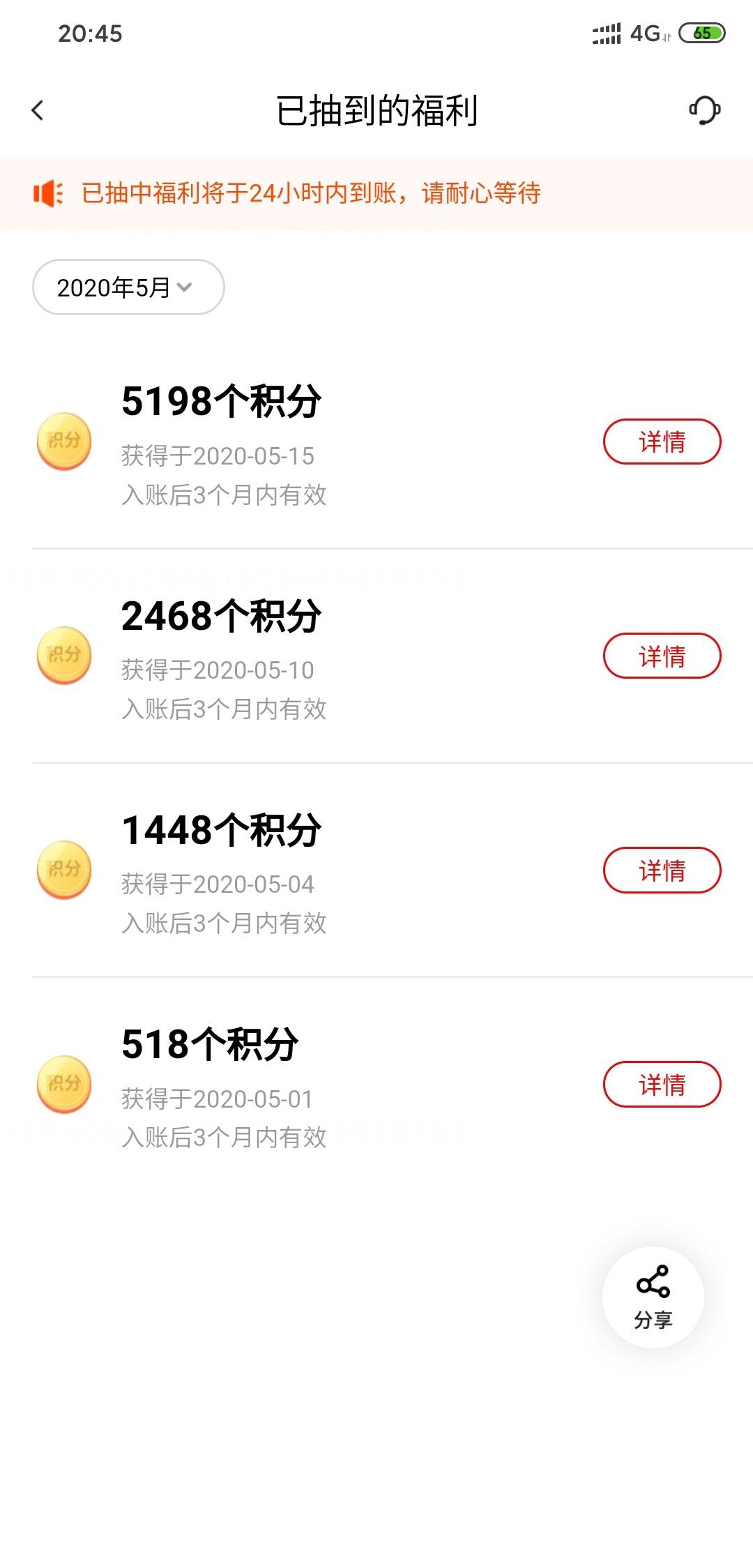753x1568 pixels.
Task: View 详情 for the 2468个积分 reward
Action: click(x=662, y=656)
